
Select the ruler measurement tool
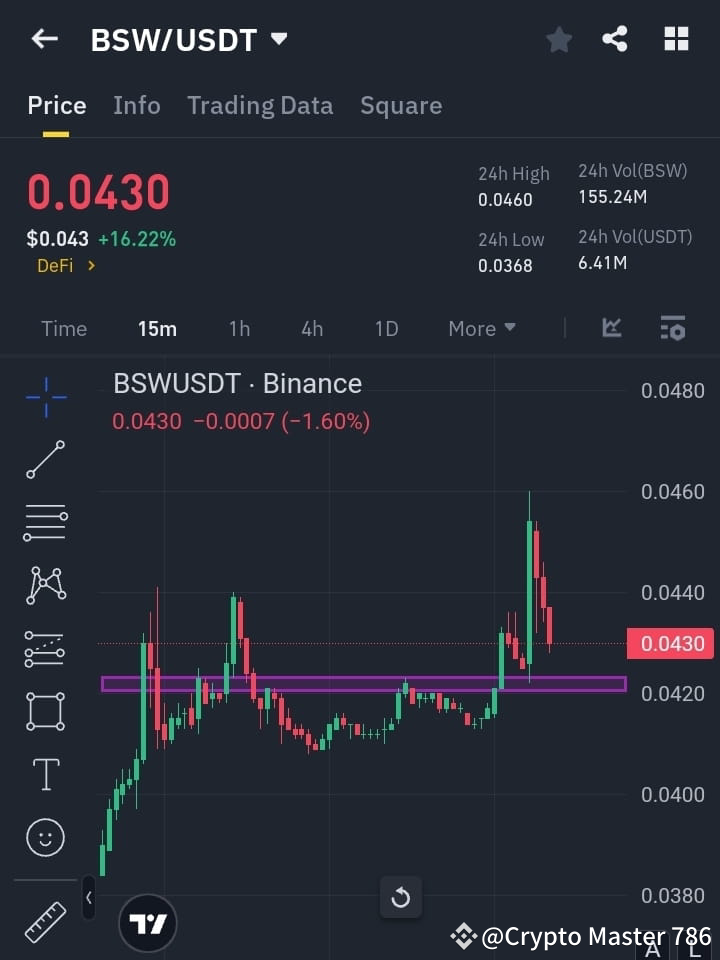45,922
